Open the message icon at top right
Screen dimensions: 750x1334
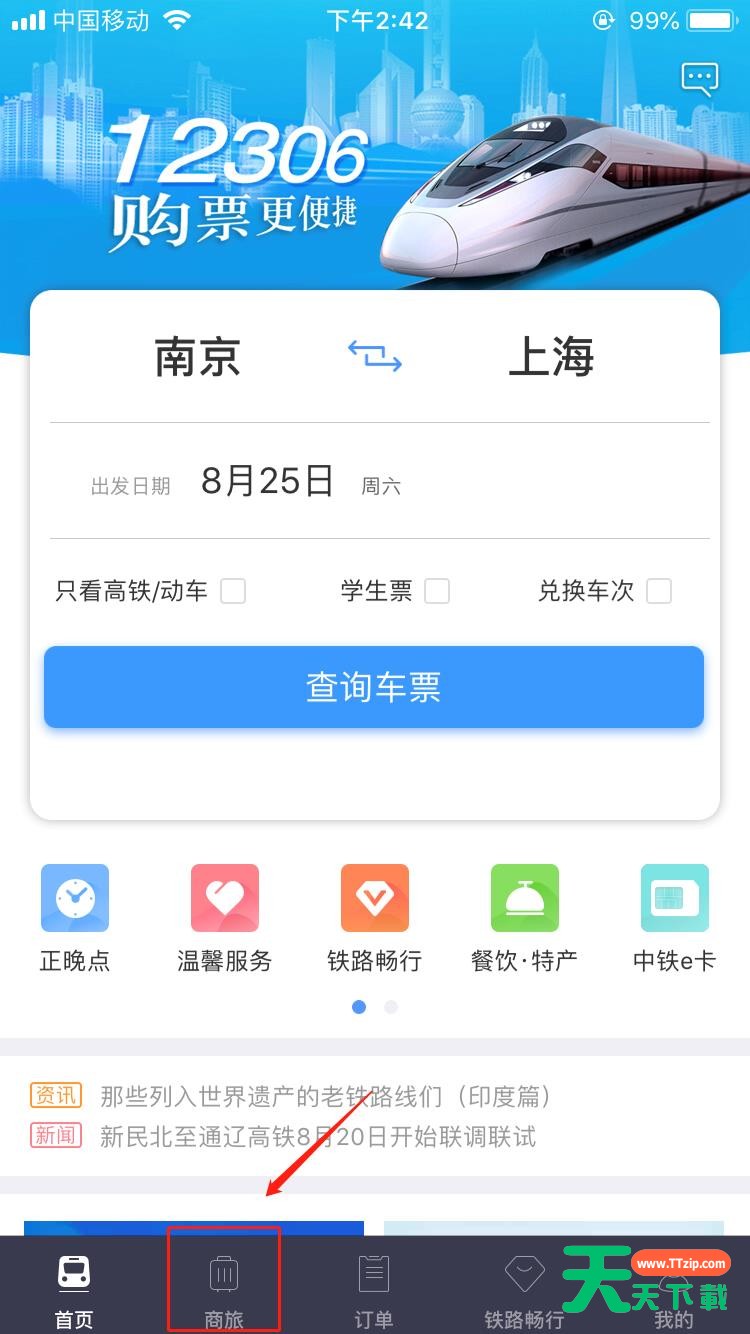coord(699,79)
